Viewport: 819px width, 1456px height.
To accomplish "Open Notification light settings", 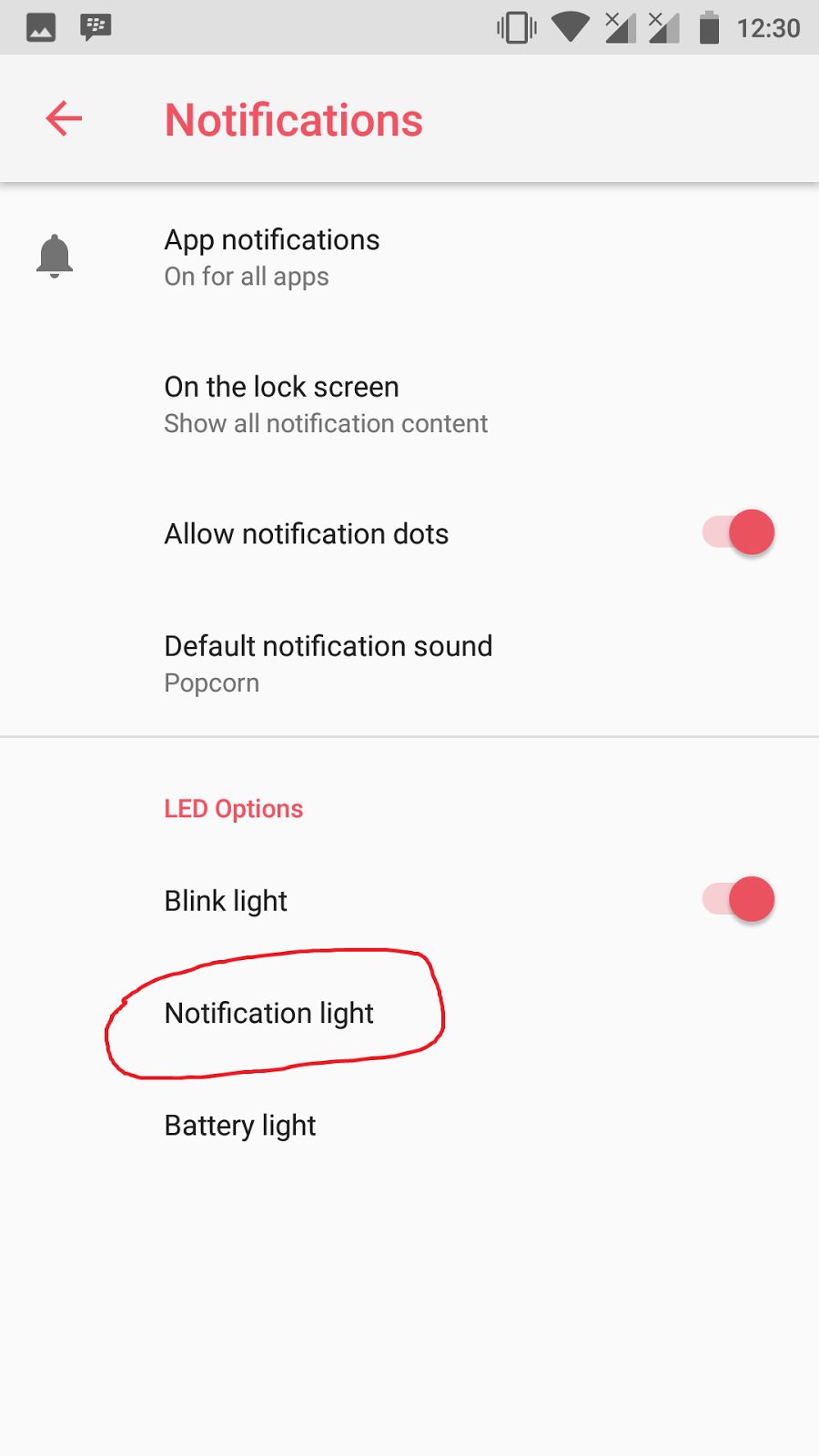I will (269, 1013).
